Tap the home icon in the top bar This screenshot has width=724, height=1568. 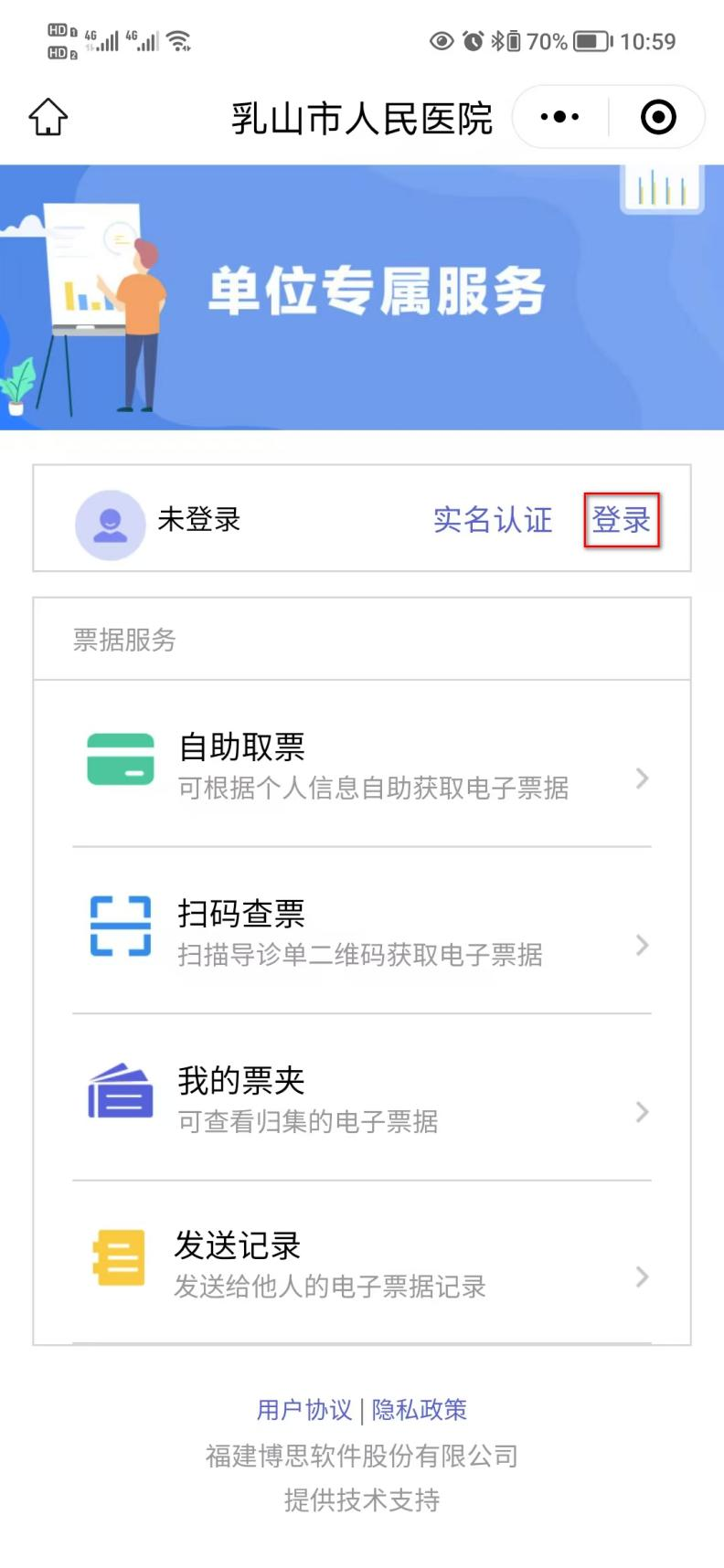(x=48, y=116)
